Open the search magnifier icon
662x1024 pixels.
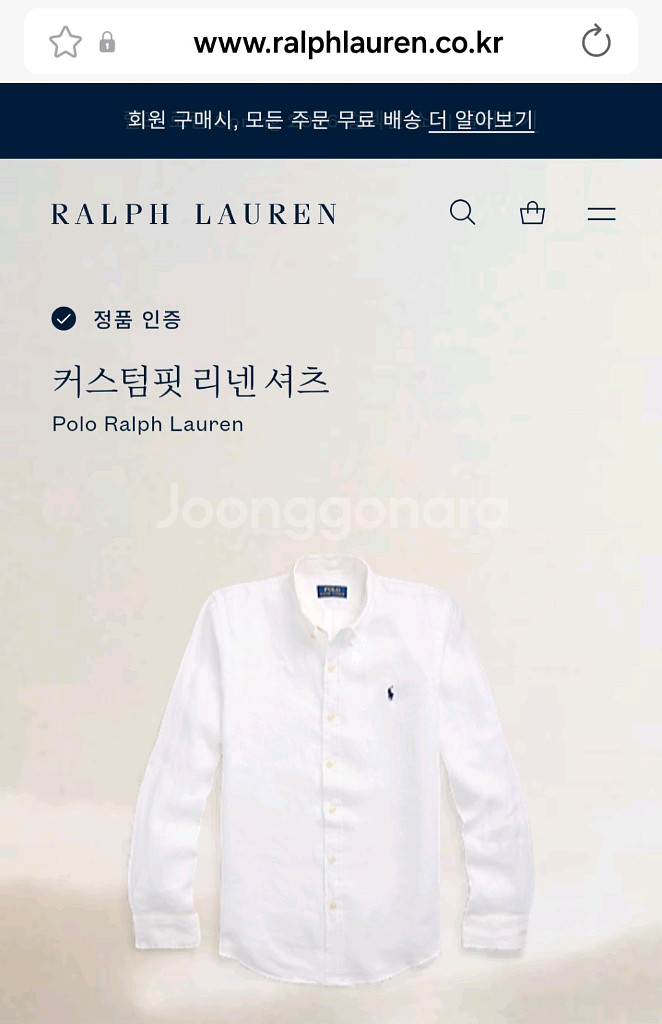coord(462,212)
